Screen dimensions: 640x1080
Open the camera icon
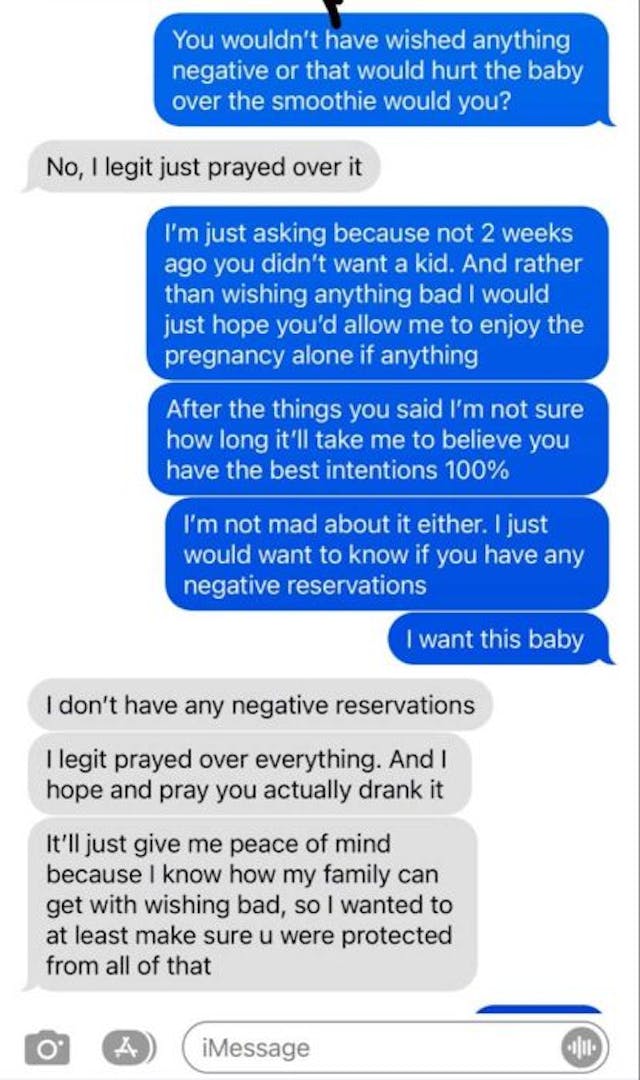[47, 1047]
